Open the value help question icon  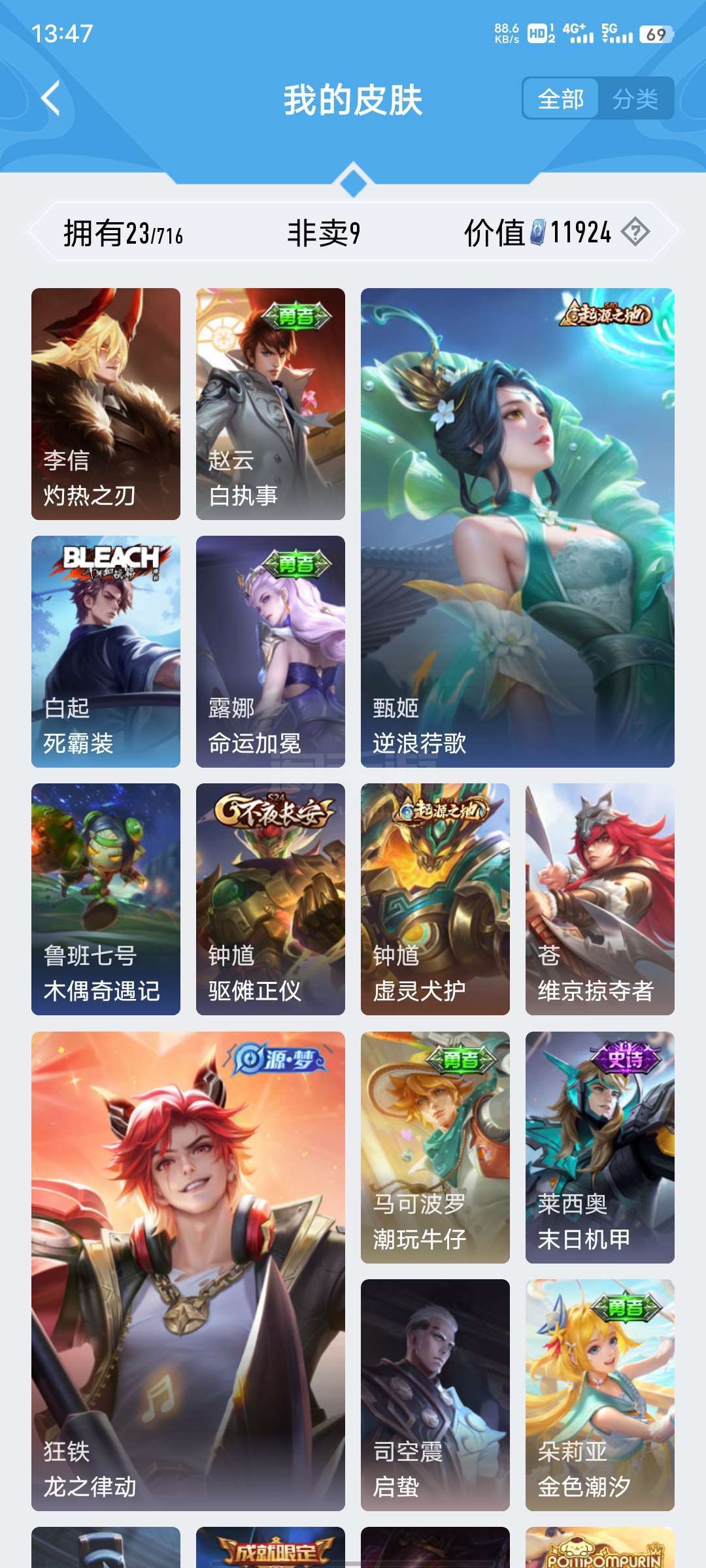click(x=635, y=232)
